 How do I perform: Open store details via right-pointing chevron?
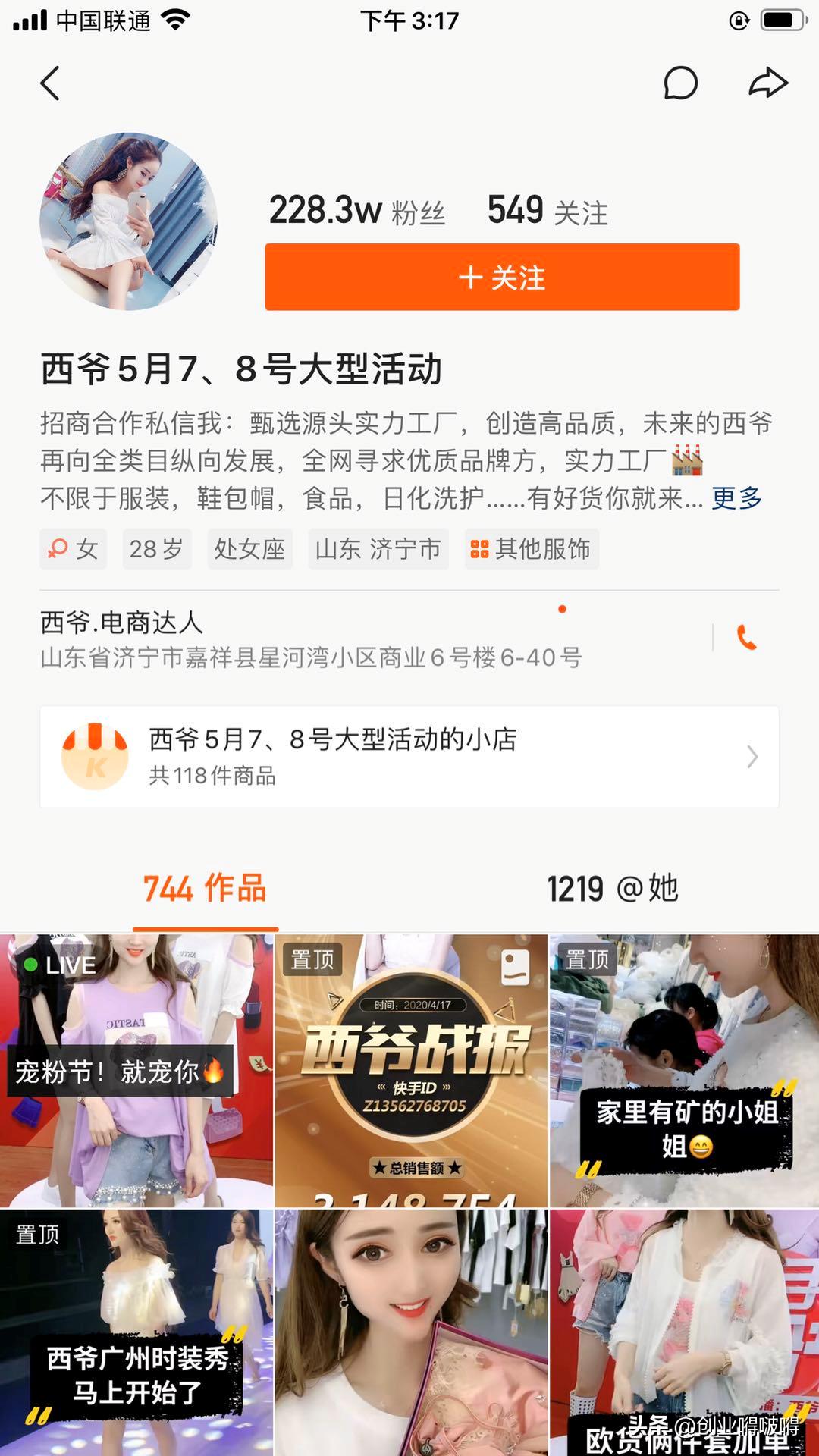tap(752, 757)
